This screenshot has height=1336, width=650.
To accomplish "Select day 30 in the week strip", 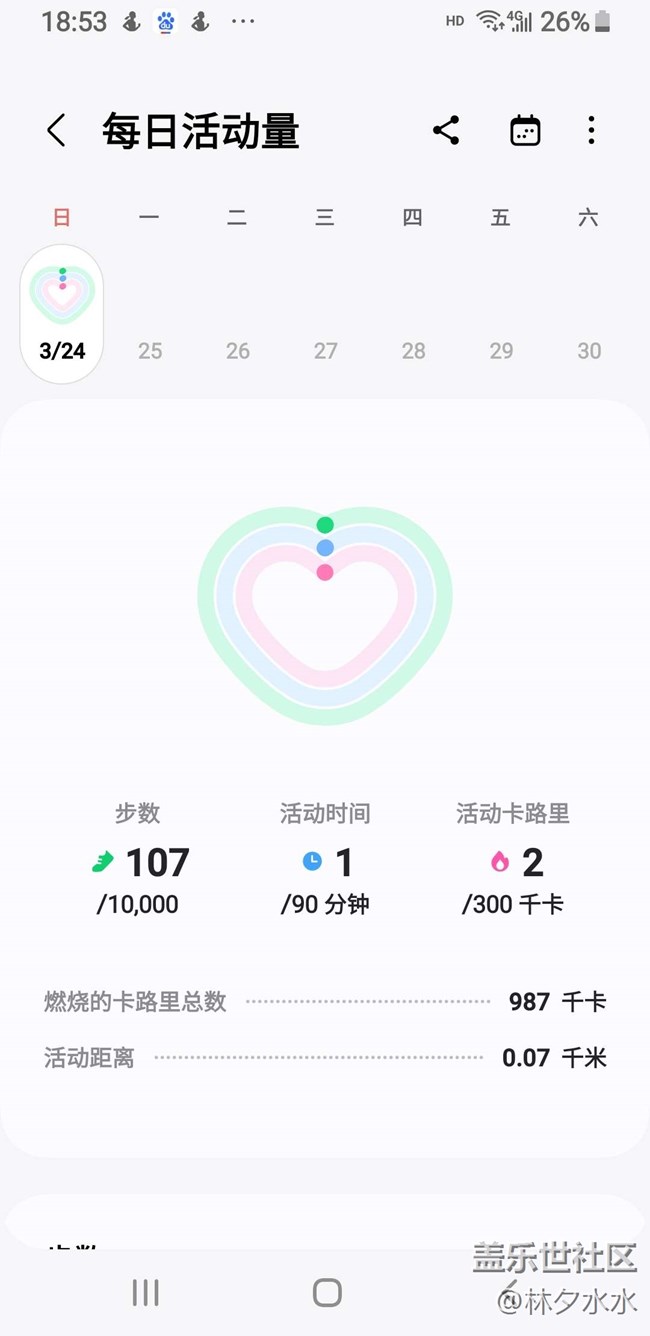I will [x=589, y=351].
